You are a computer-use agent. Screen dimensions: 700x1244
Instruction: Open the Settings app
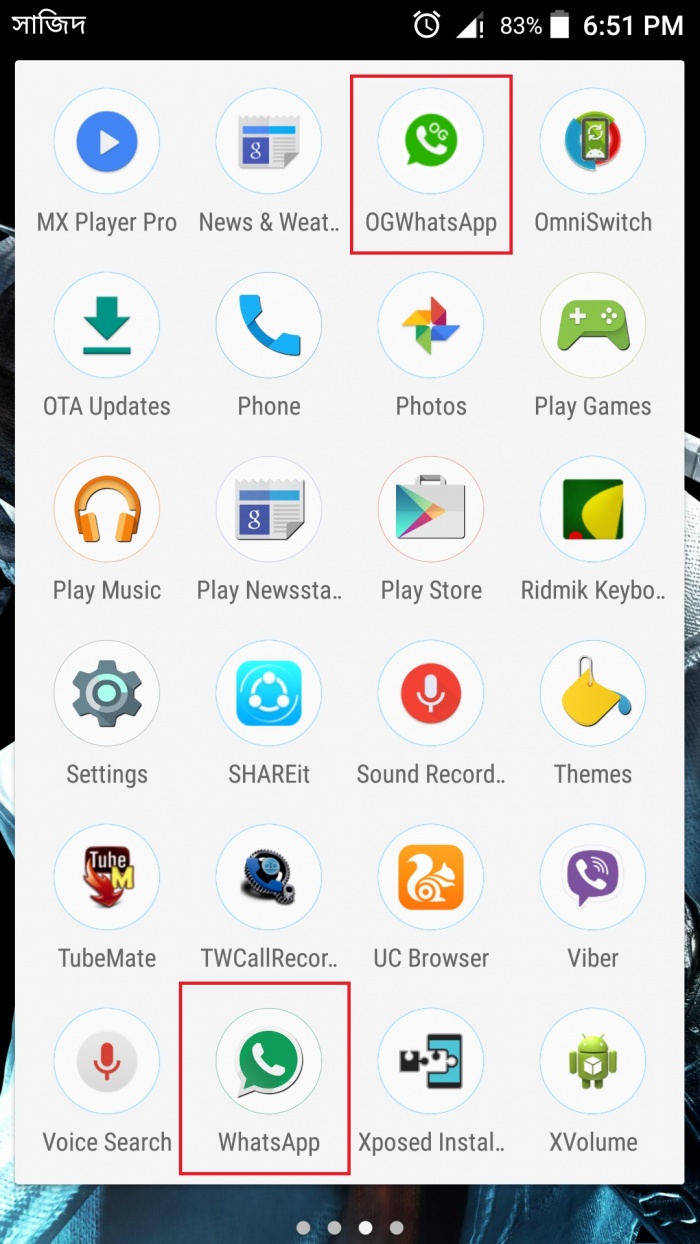click(x=107, y=693)
